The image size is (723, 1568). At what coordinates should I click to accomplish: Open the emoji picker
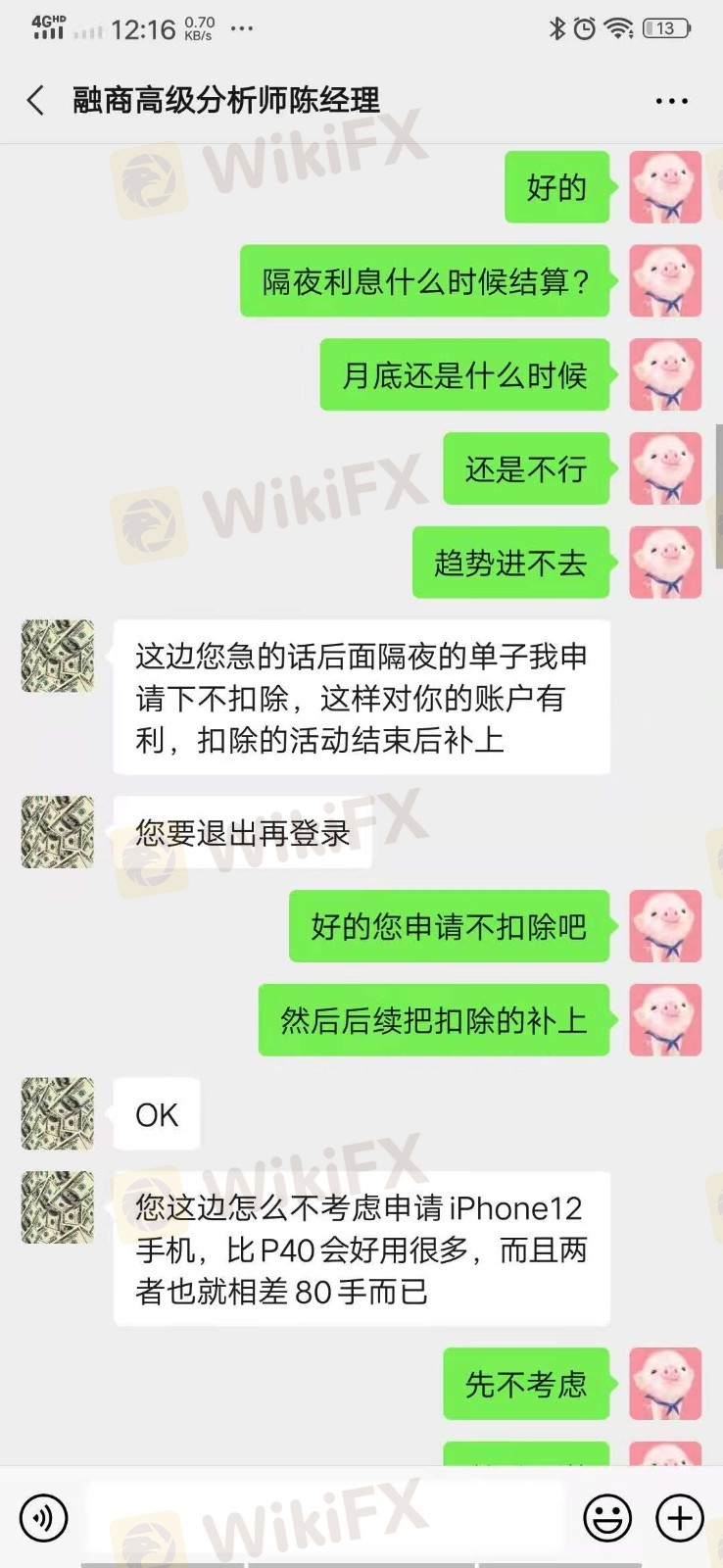tap(607, 1518)
